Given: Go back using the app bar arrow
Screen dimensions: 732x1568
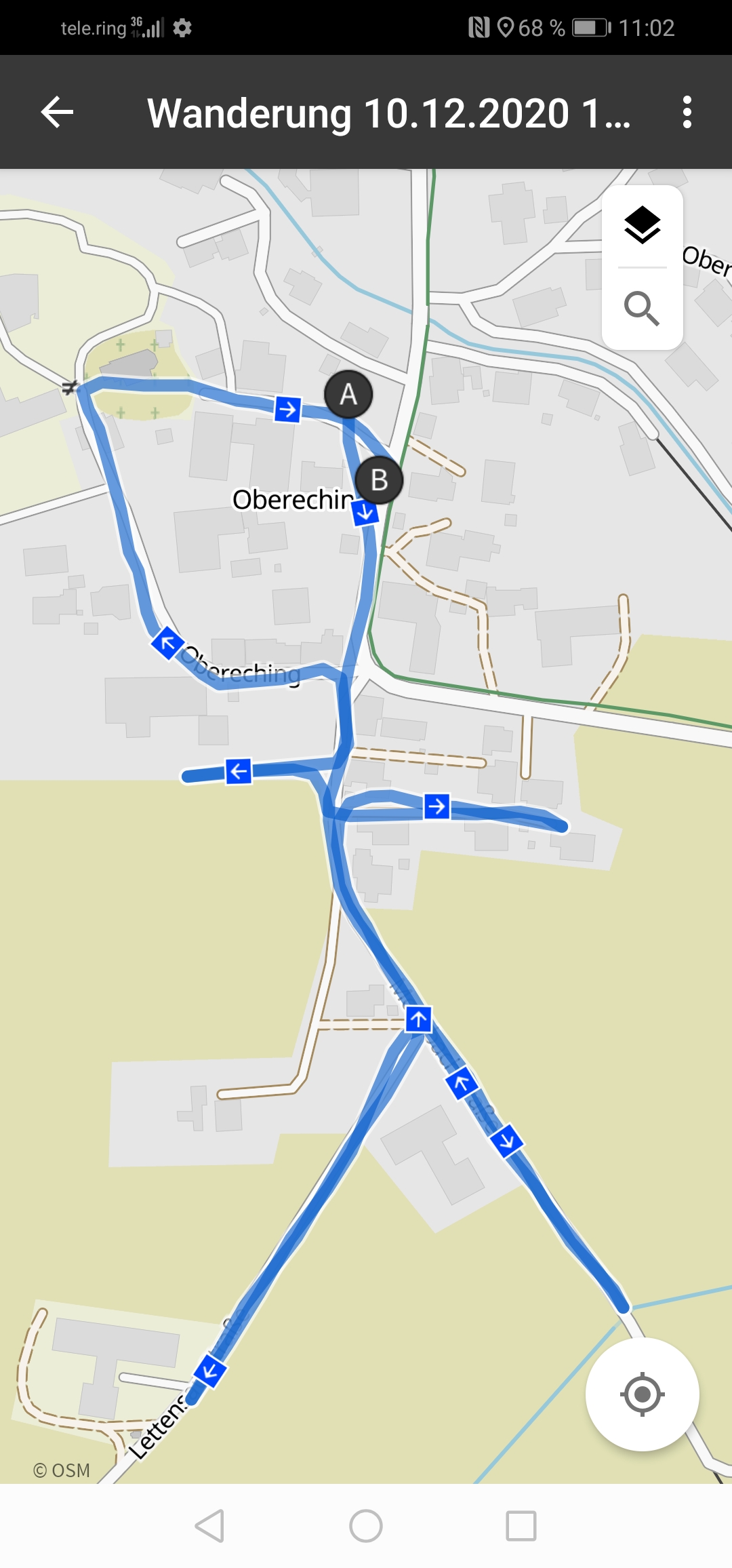Looking at the screenshot, I should (x=57, y=112).
